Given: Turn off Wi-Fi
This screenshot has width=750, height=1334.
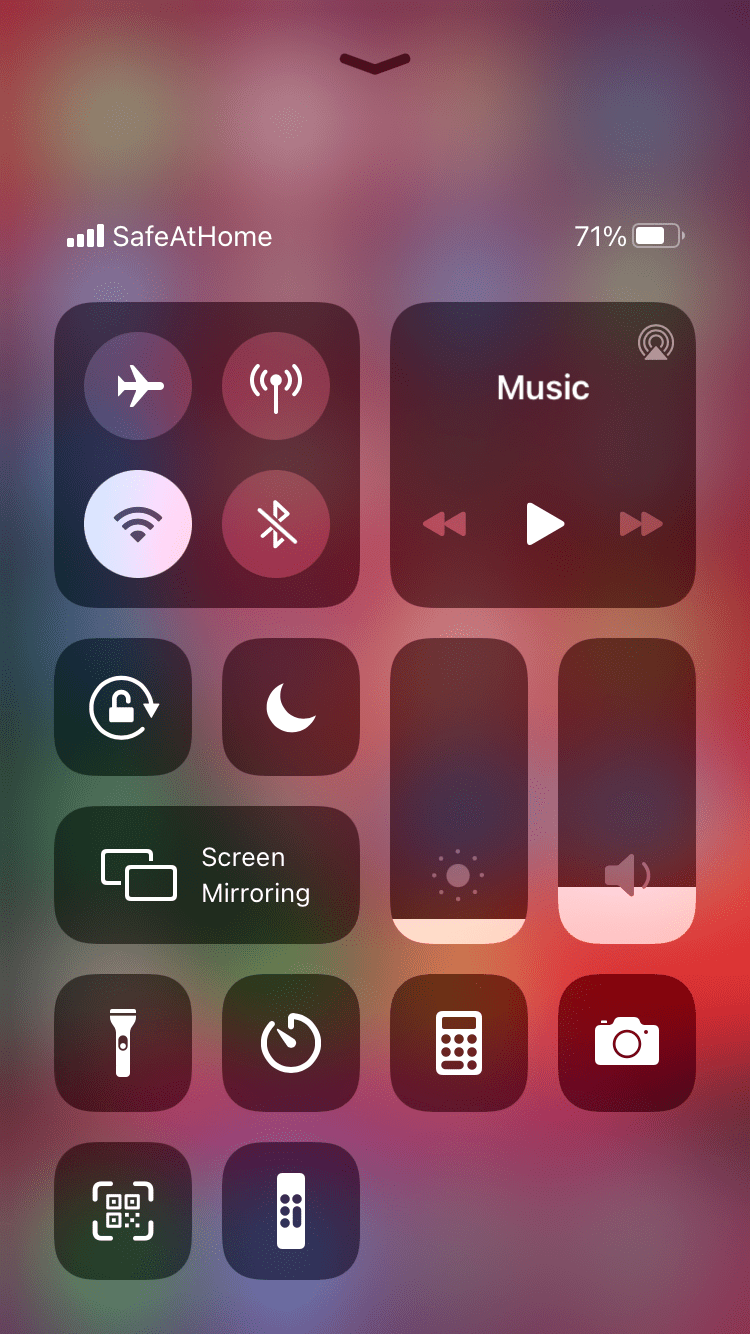Looking at the screenshot, I should click(138, 523).
